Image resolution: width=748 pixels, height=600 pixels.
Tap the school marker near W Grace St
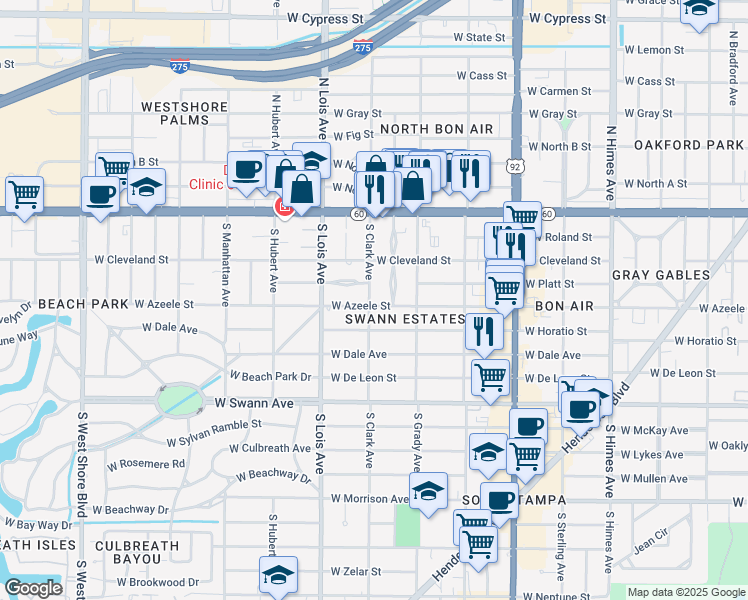tap(699, 10)
